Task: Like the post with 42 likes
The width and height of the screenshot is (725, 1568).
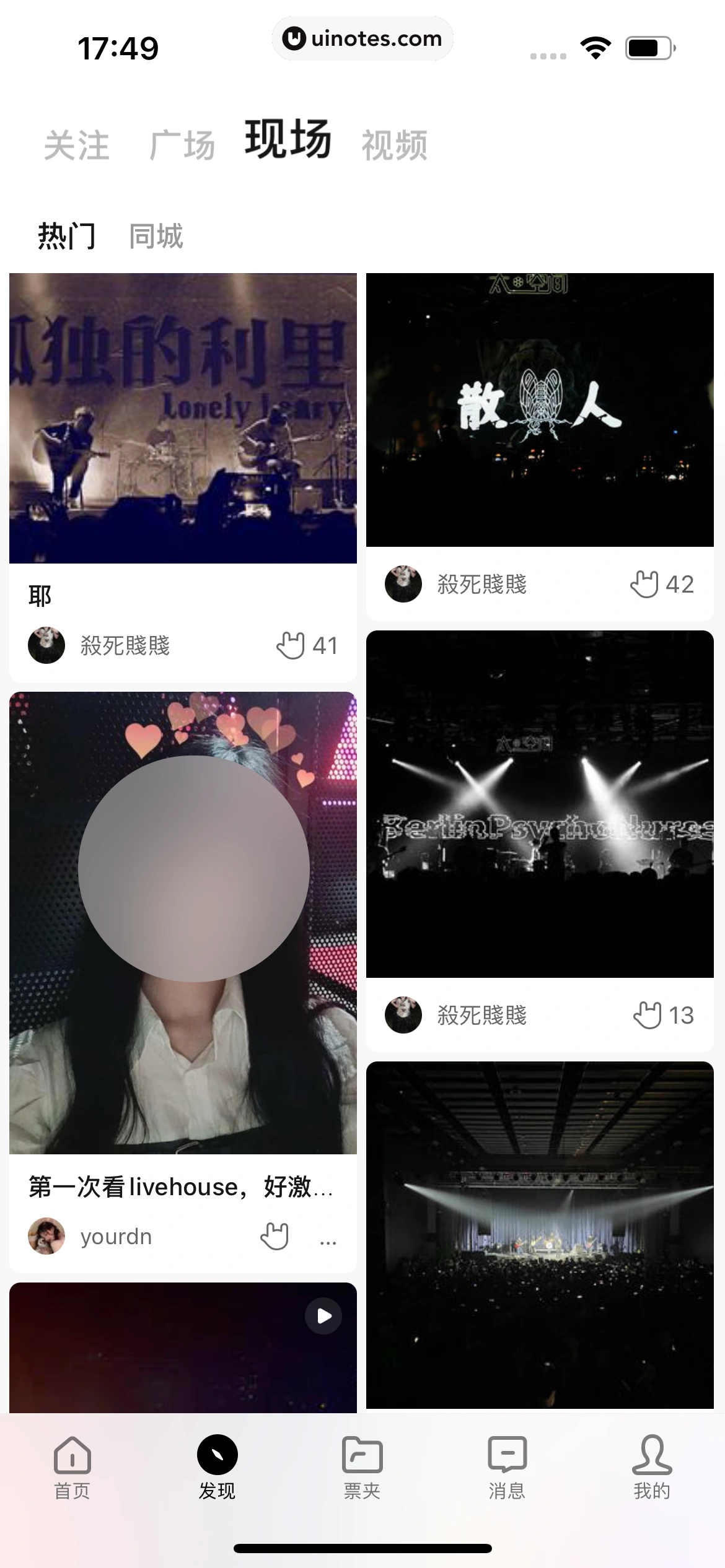Action: (644, 584)
